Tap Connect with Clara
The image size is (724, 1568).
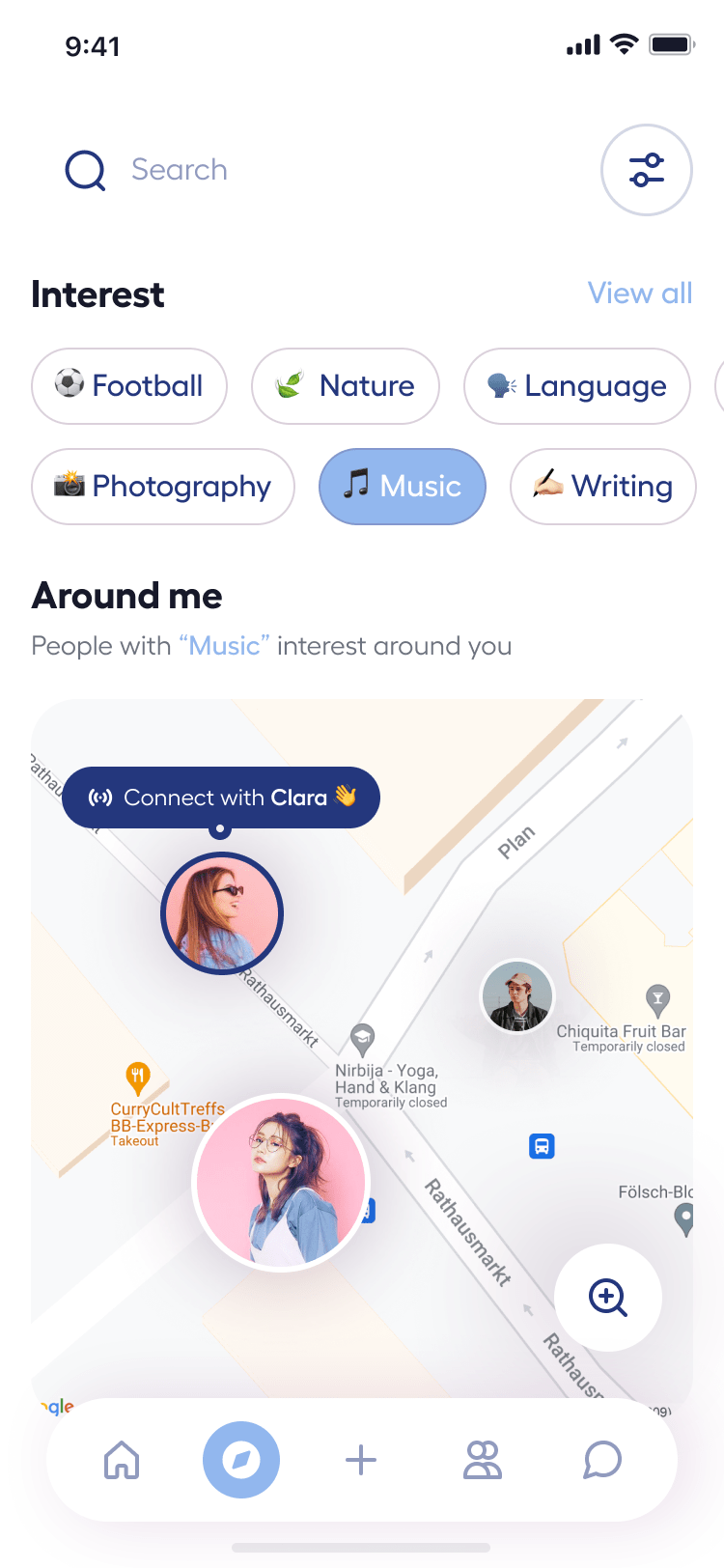point(221,797)
